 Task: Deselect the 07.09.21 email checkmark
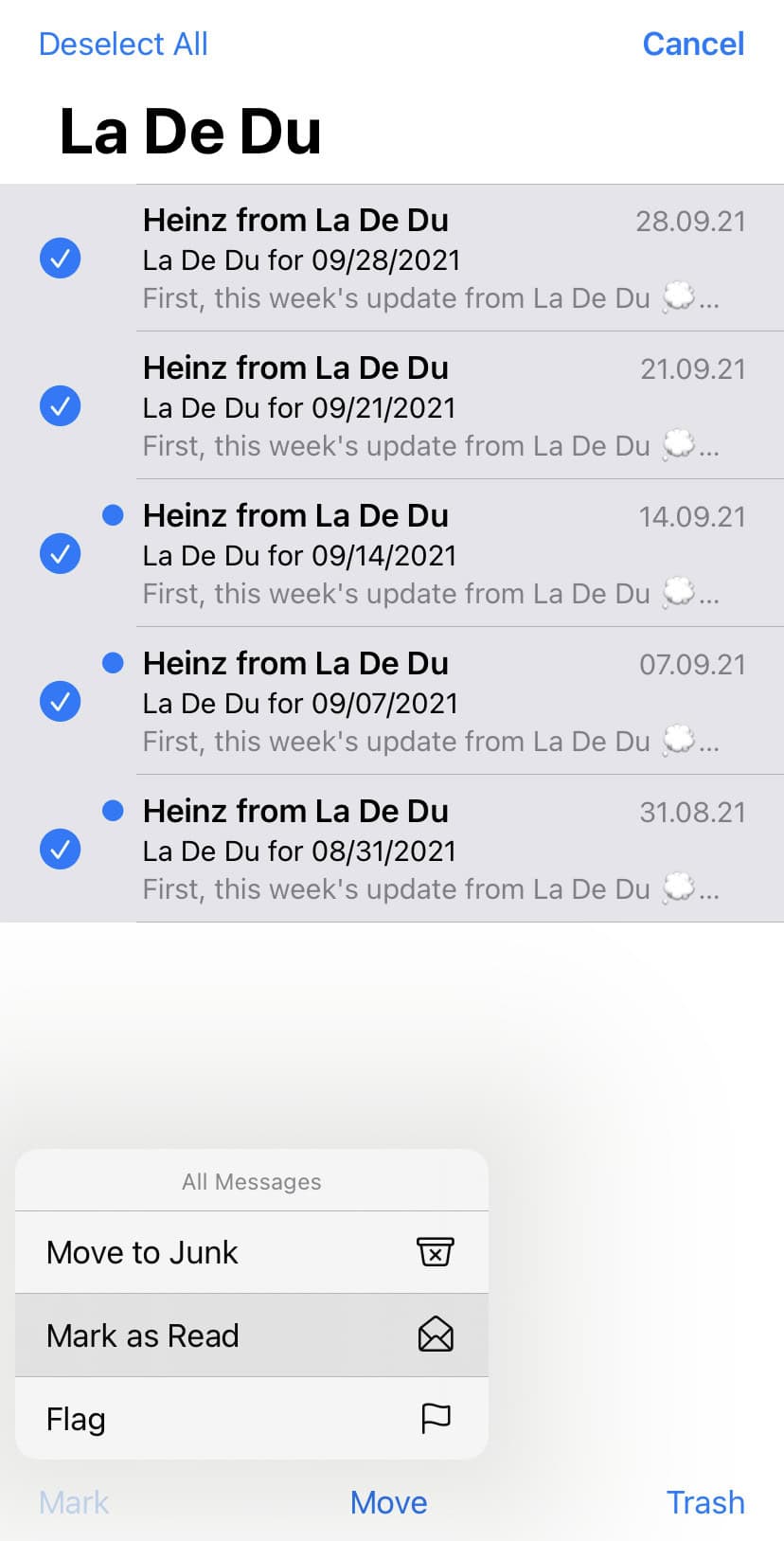tap(60, 701)
